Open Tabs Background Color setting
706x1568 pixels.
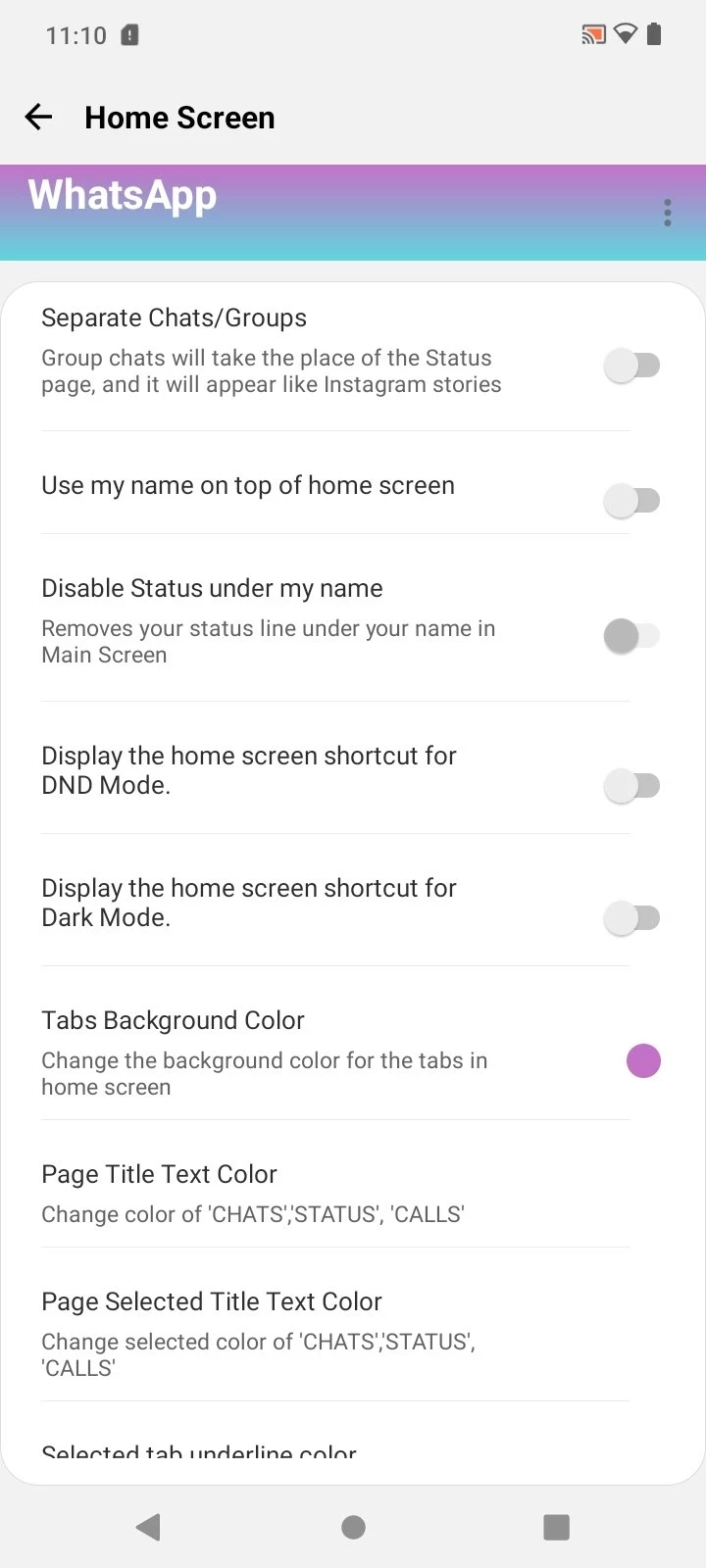(333, 1052)
